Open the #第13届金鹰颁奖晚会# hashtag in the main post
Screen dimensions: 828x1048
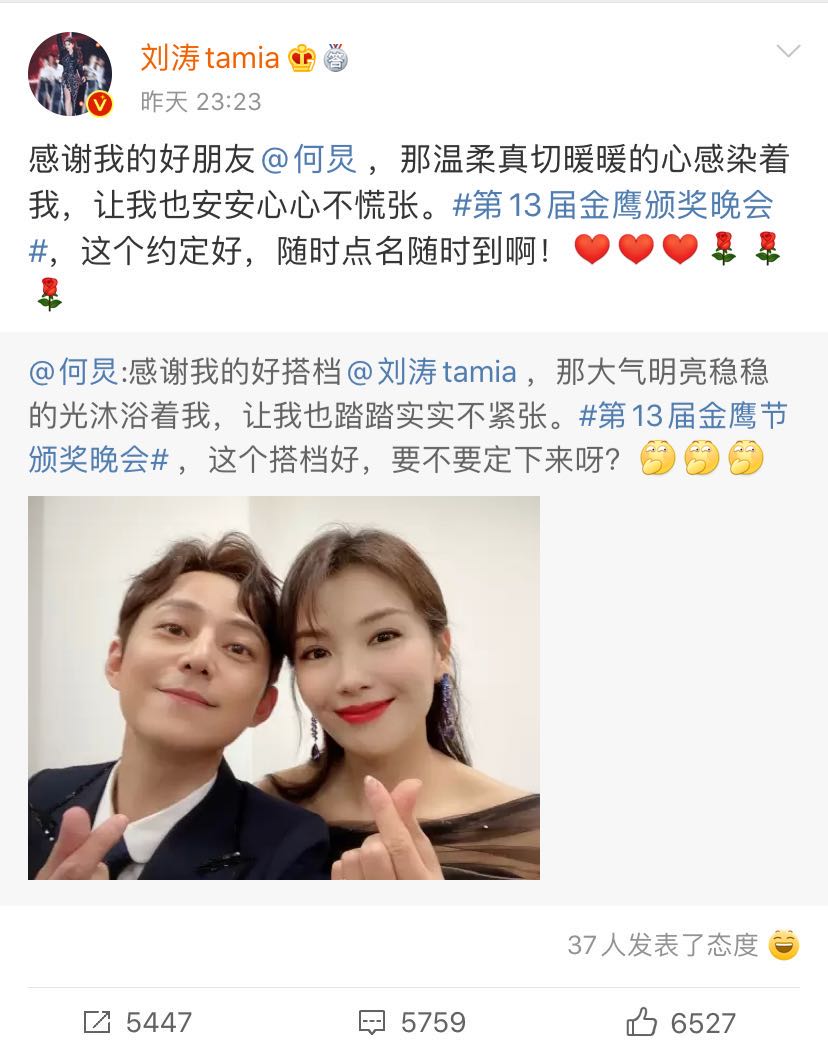pyautogui.click(x=612, y=206)
